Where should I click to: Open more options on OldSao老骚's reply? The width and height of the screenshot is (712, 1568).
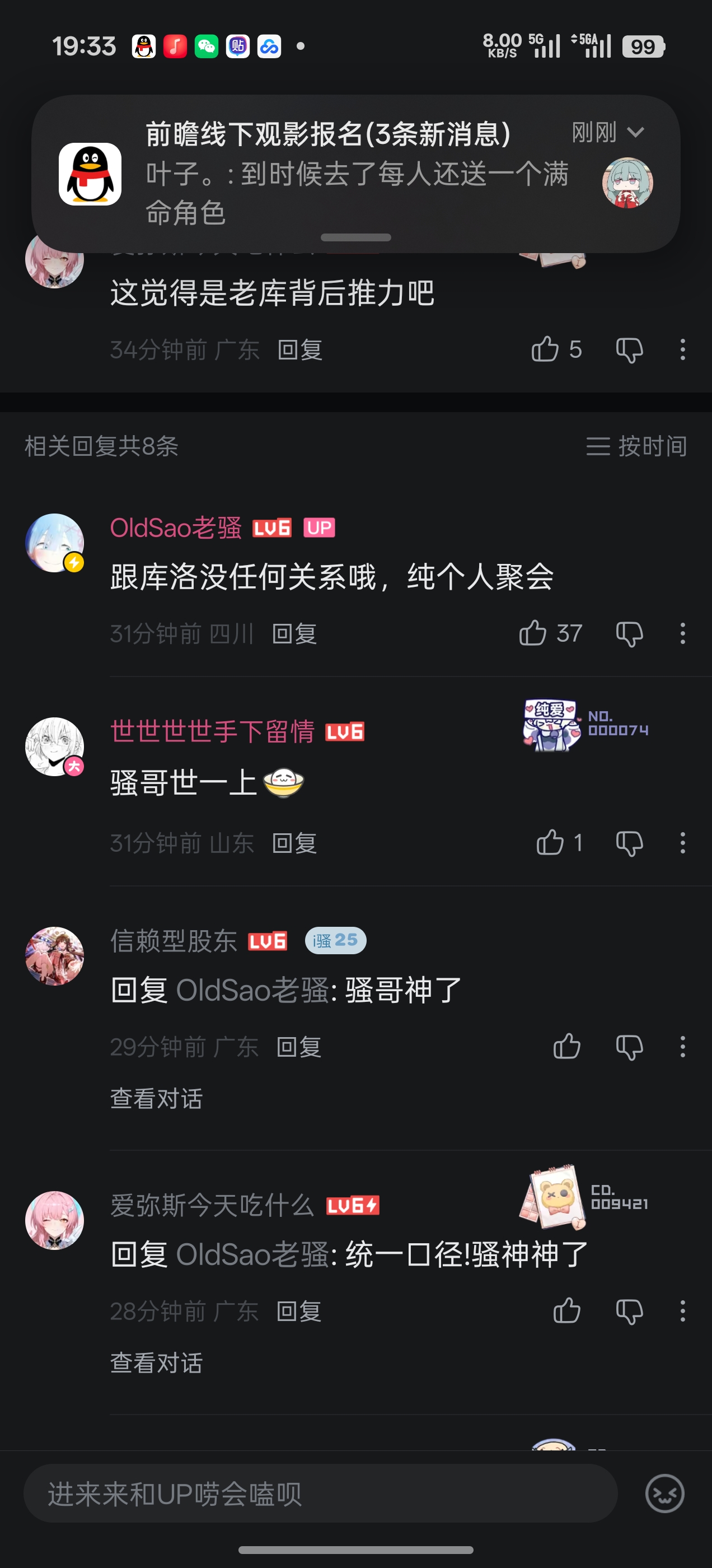683,633
